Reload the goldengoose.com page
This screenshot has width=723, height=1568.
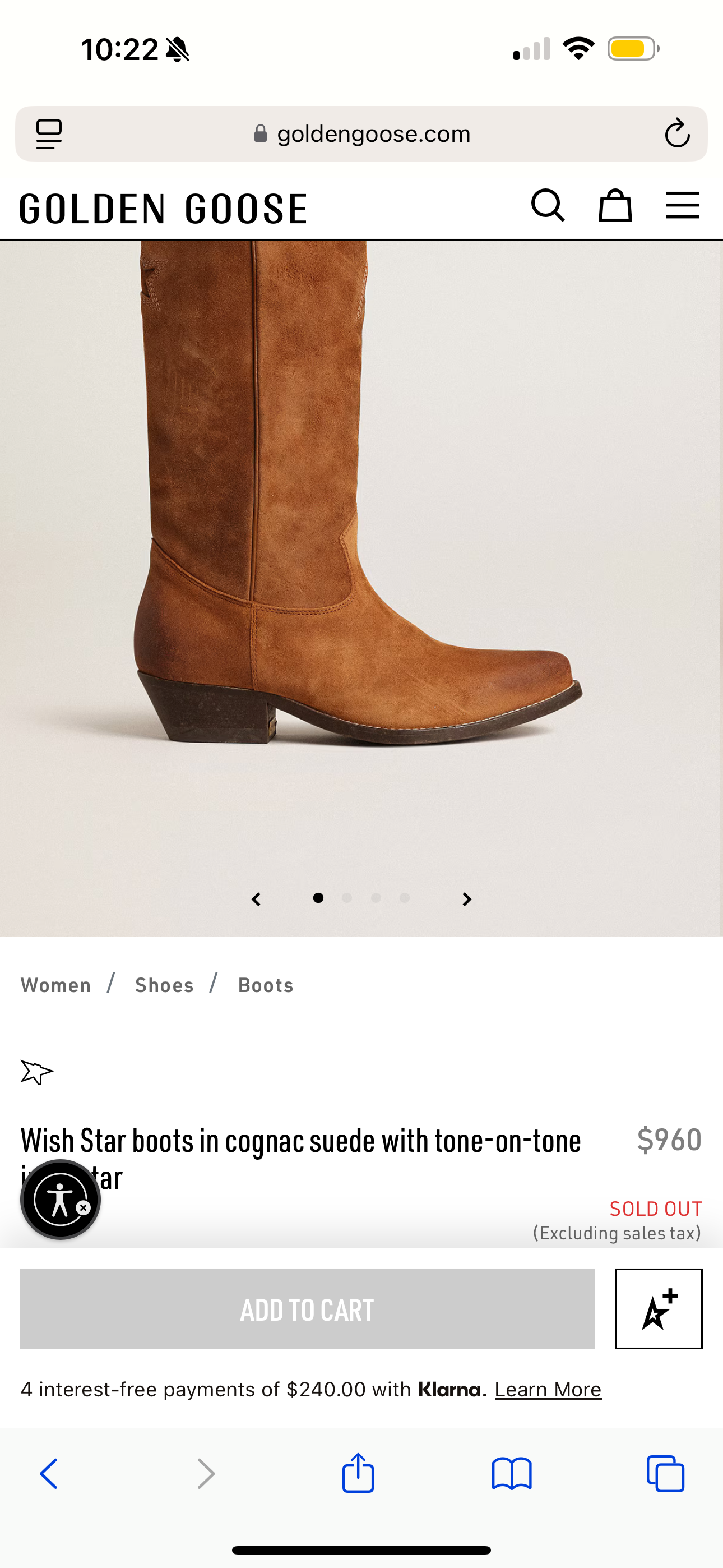[x=676, y=134]
